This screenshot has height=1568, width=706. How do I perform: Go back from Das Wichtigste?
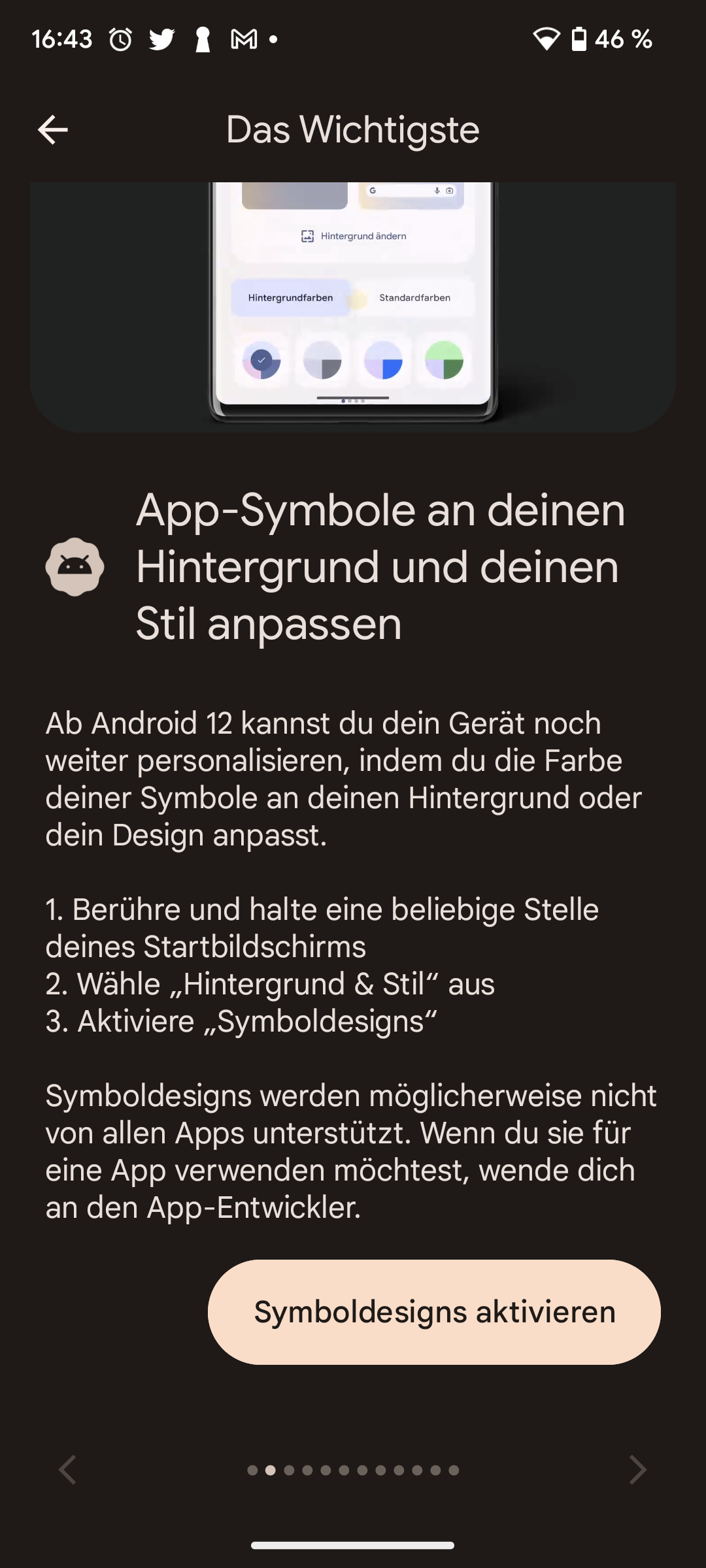coord(53,129)
